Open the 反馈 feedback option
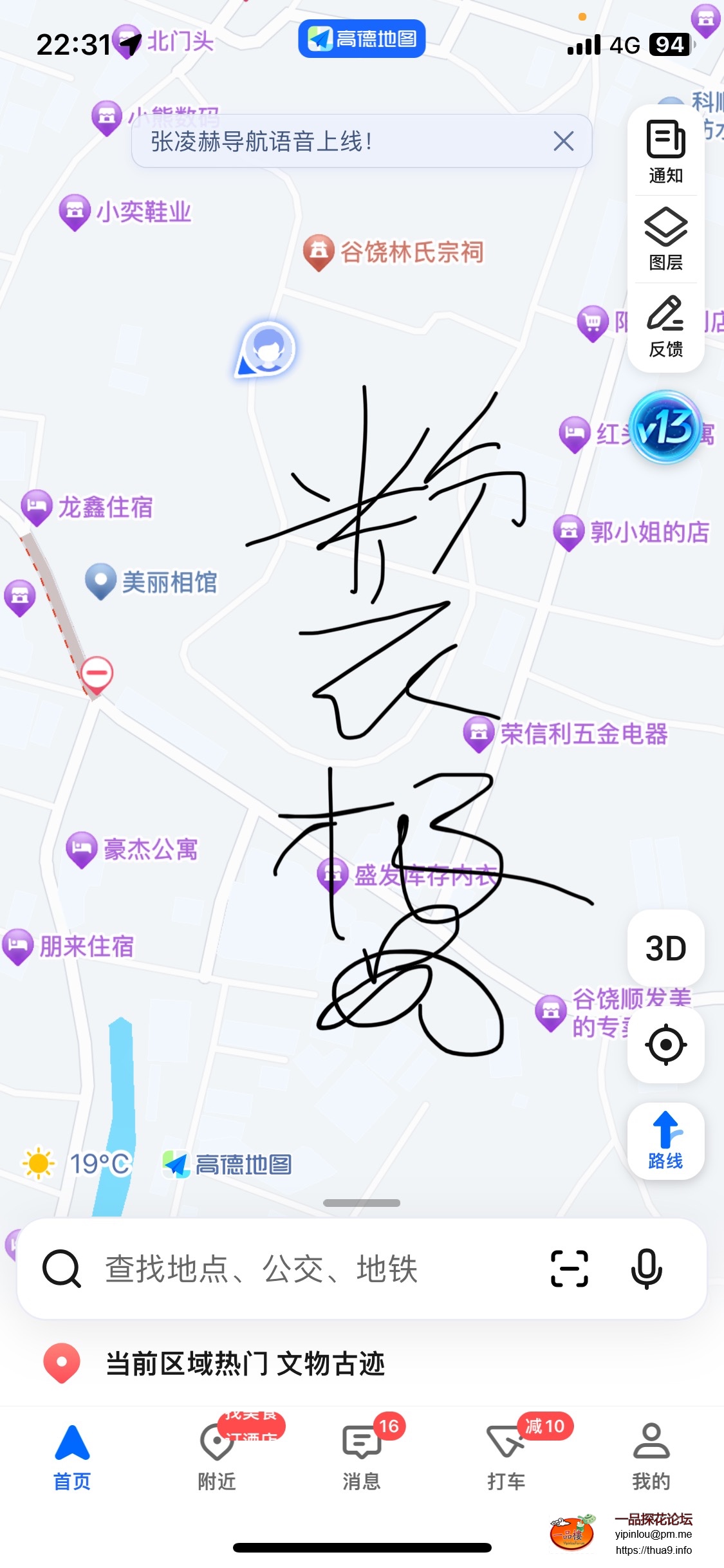724x1568 pixels. point(665,326)
